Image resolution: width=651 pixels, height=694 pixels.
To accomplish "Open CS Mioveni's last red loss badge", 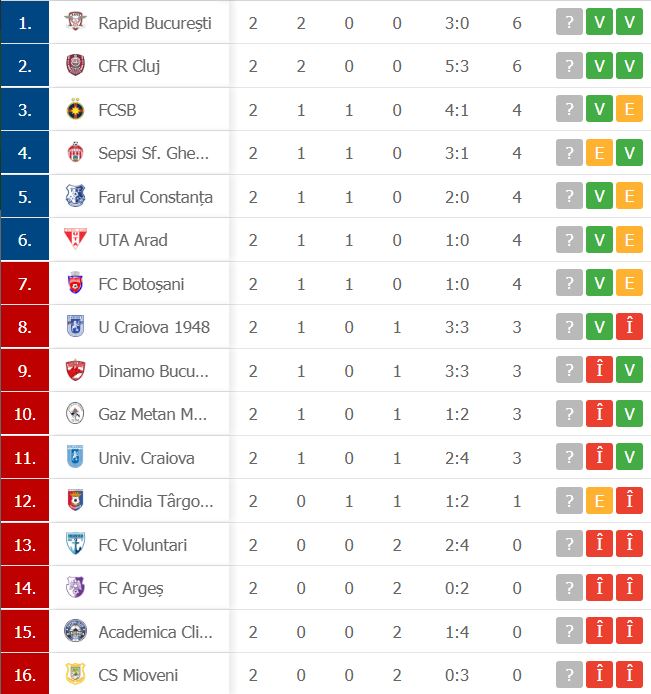I will click(629, 675).
